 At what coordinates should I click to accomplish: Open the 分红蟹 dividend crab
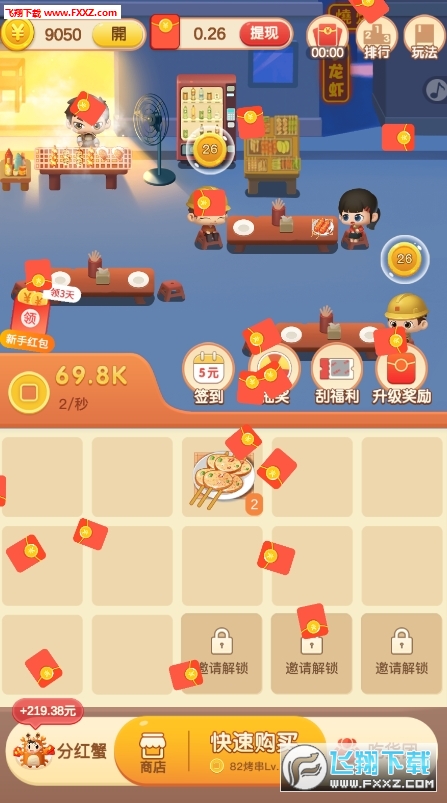point(60,751)
